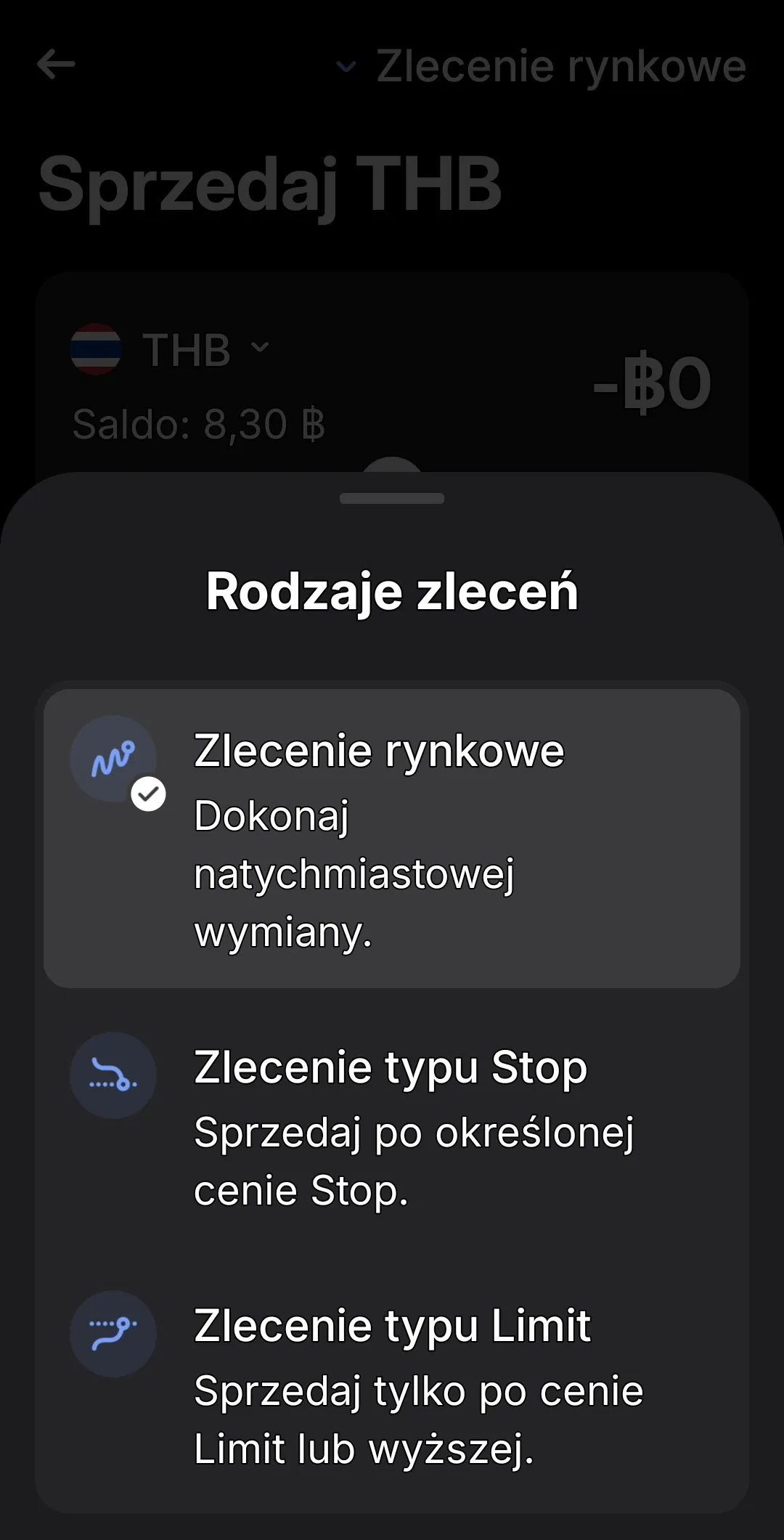Click the Thai flag icon next to THB
The height and width of the screenshot is (1540, 784).
98,350
